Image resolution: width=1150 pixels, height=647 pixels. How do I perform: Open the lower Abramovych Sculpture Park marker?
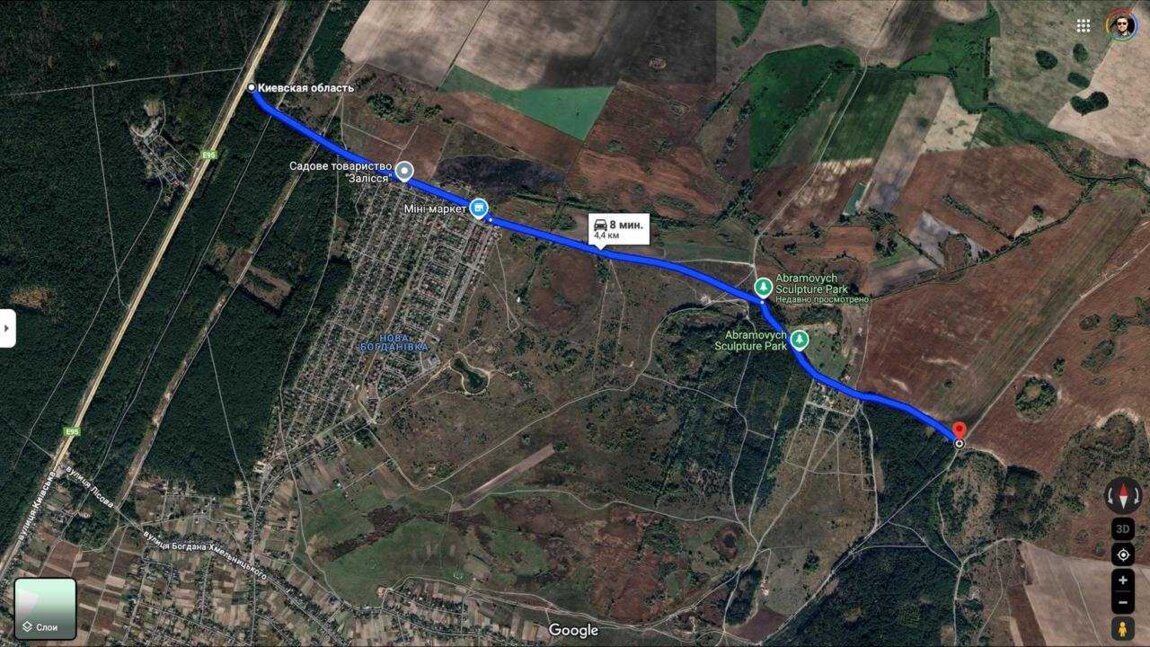[x=799, y=340]
